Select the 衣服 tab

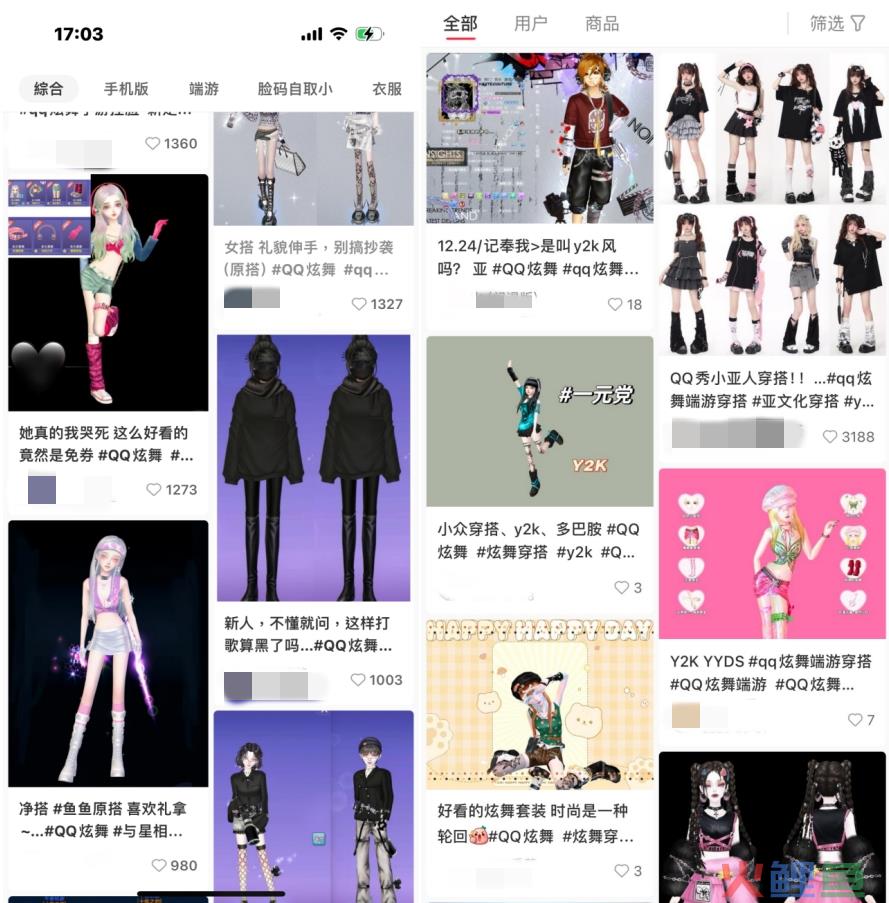387,88
